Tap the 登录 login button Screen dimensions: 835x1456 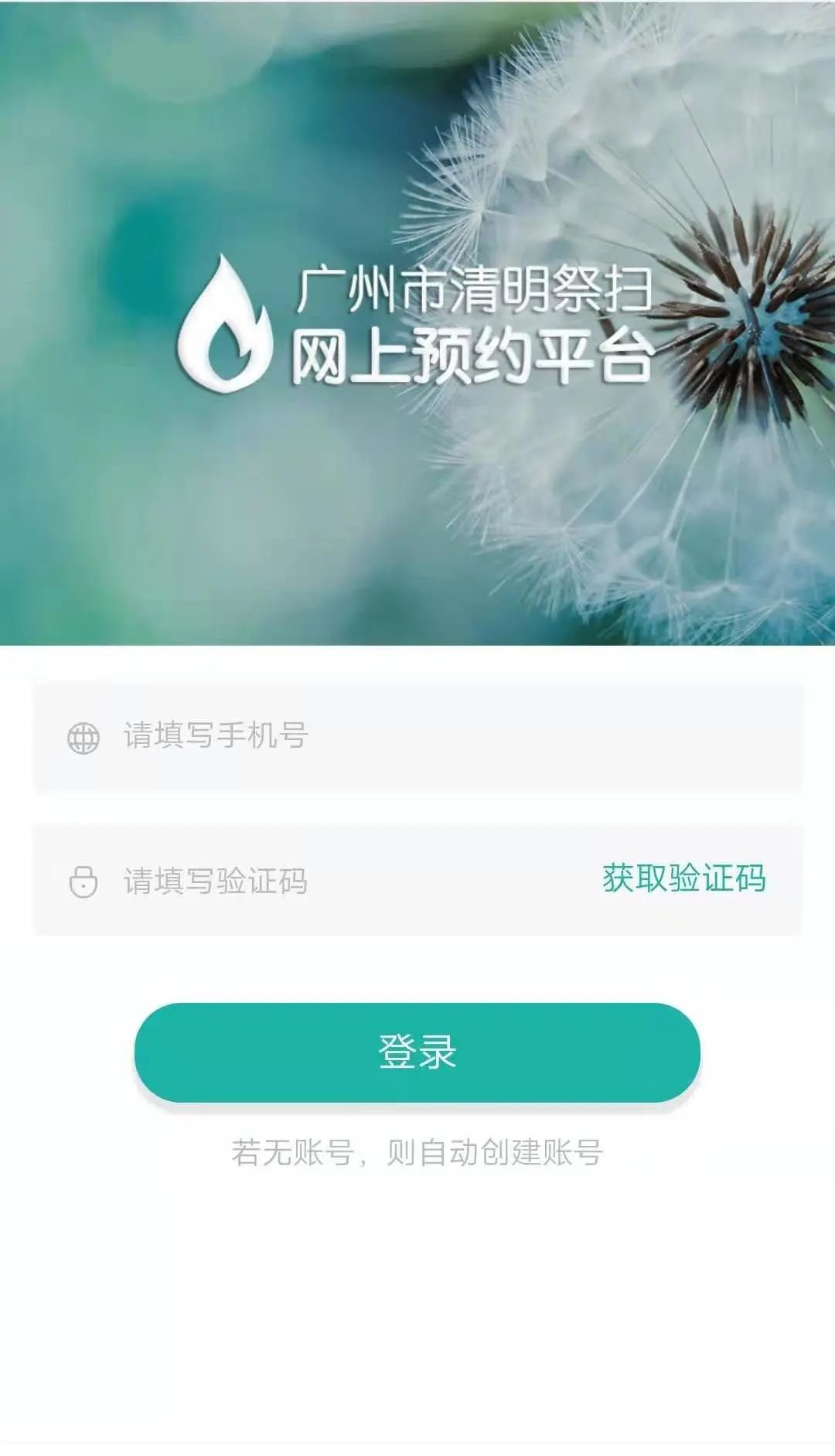[417, 1052]
